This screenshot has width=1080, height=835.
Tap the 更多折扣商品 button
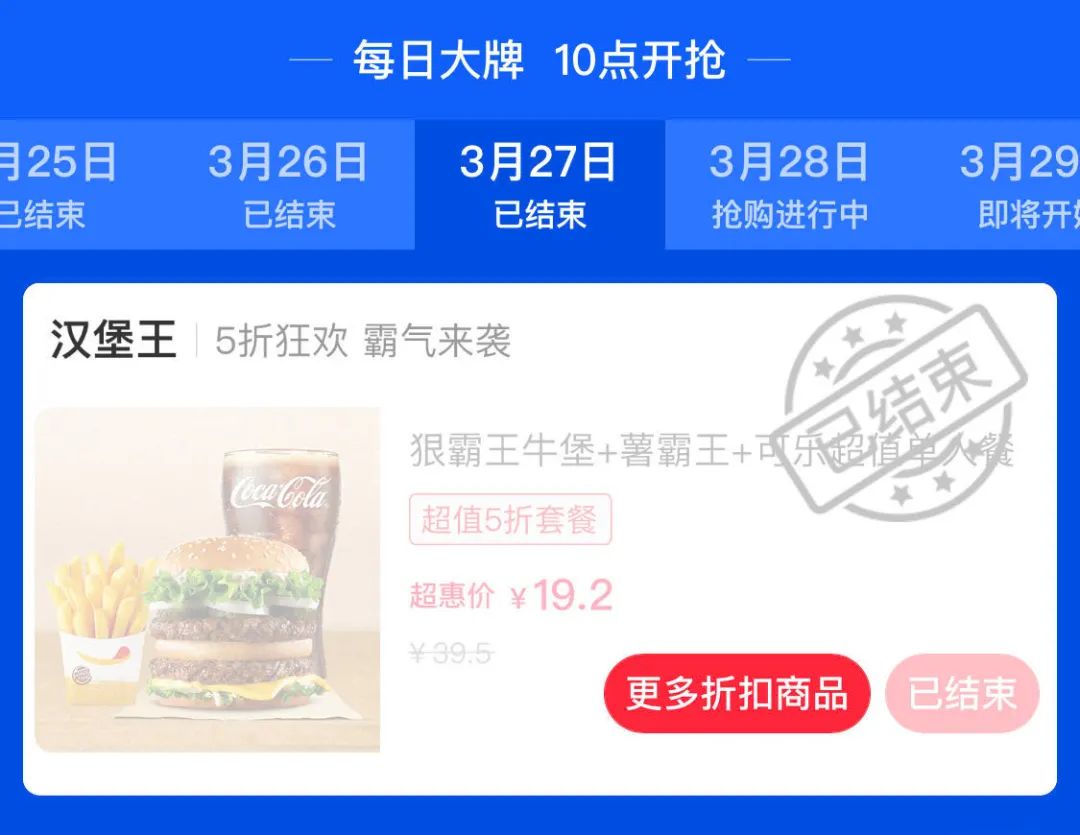736,693
